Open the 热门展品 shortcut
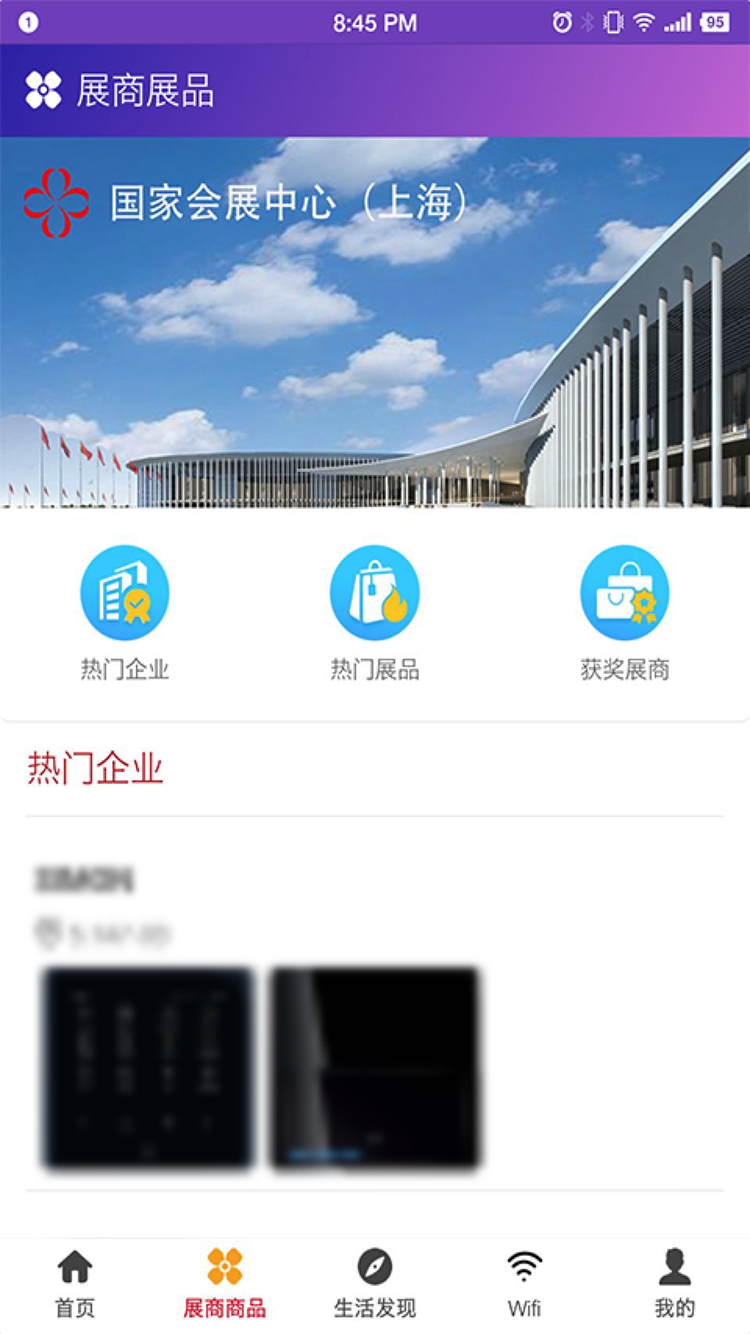Image resolution: width=750 pixels, height=1334 pixels. click(x=374, y=593)
